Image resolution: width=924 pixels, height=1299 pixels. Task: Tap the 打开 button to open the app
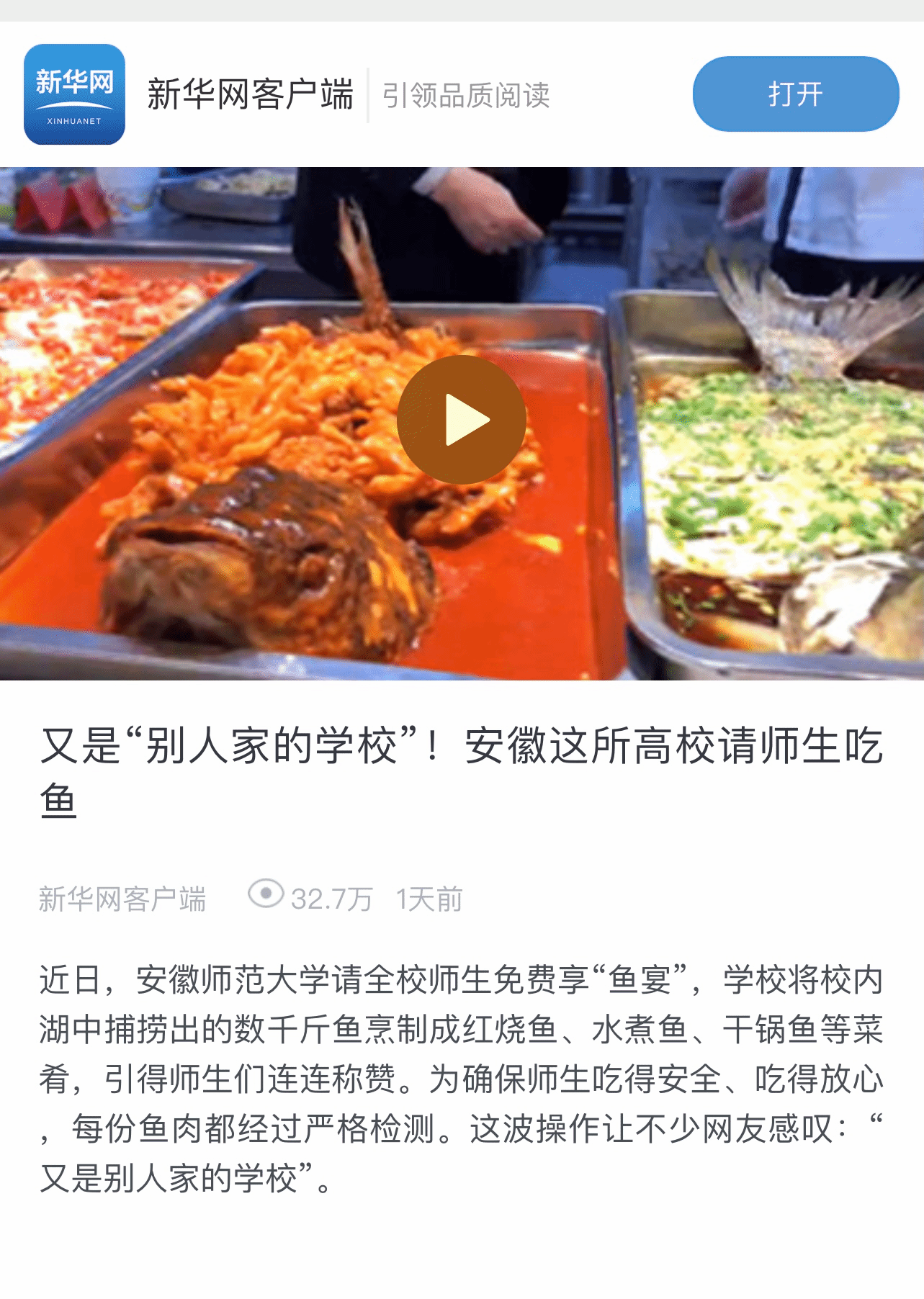coord(795,94)
